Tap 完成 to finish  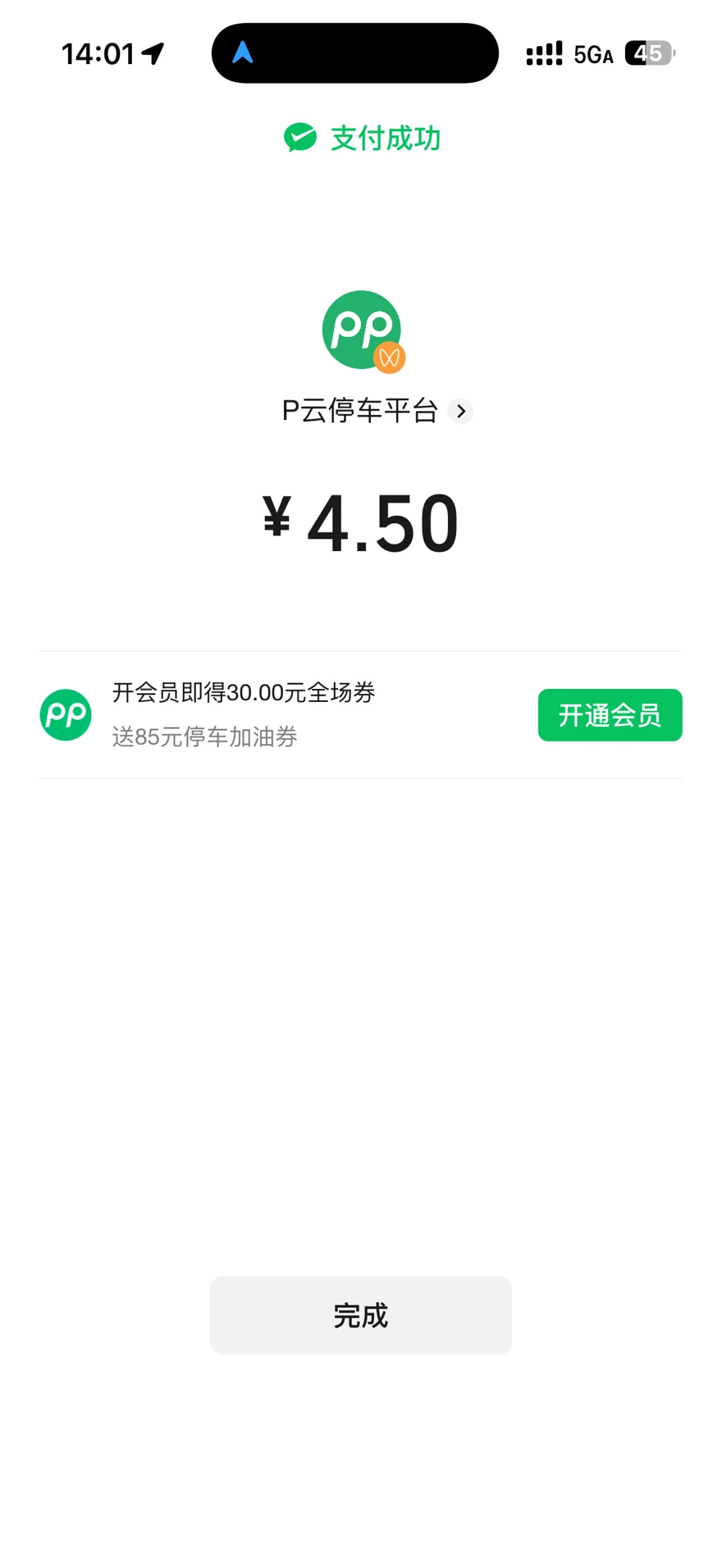coord(361,1315)
